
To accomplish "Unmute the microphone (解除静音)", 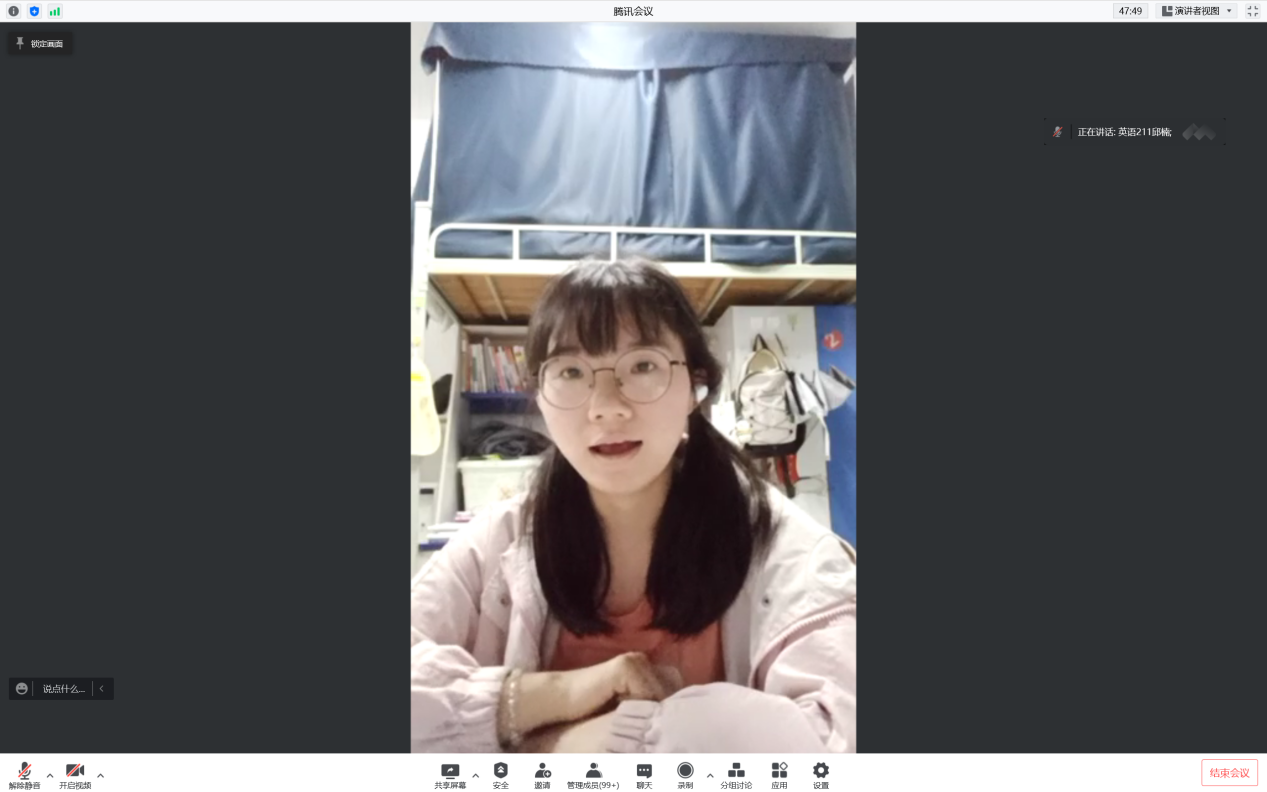I will [x=24, y=775].
